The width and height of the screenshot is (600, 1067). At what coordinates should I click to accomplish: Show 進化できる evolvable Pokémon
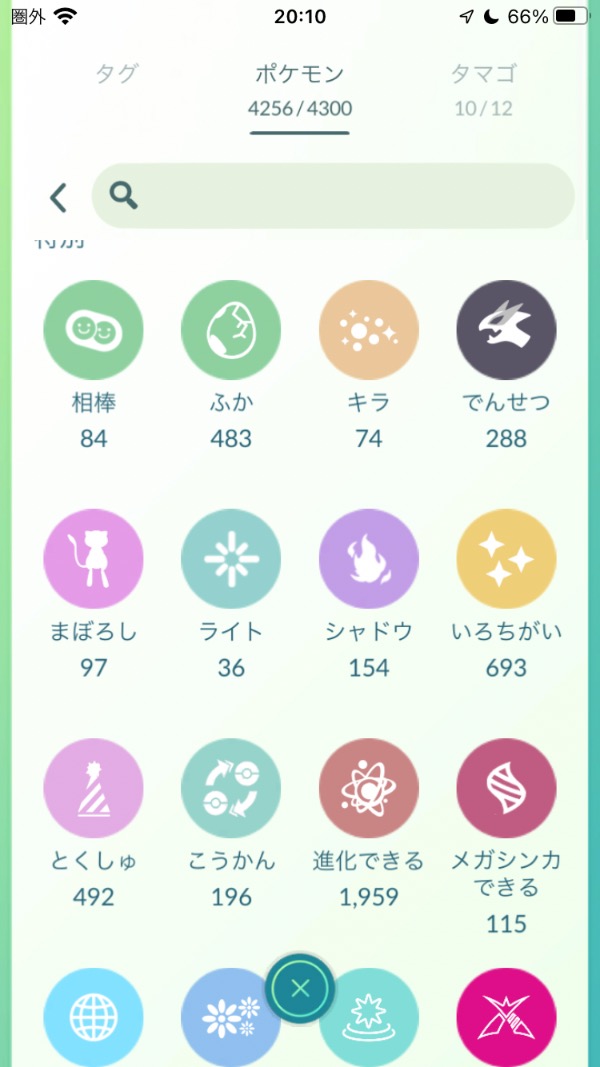(x=368, y=788)
